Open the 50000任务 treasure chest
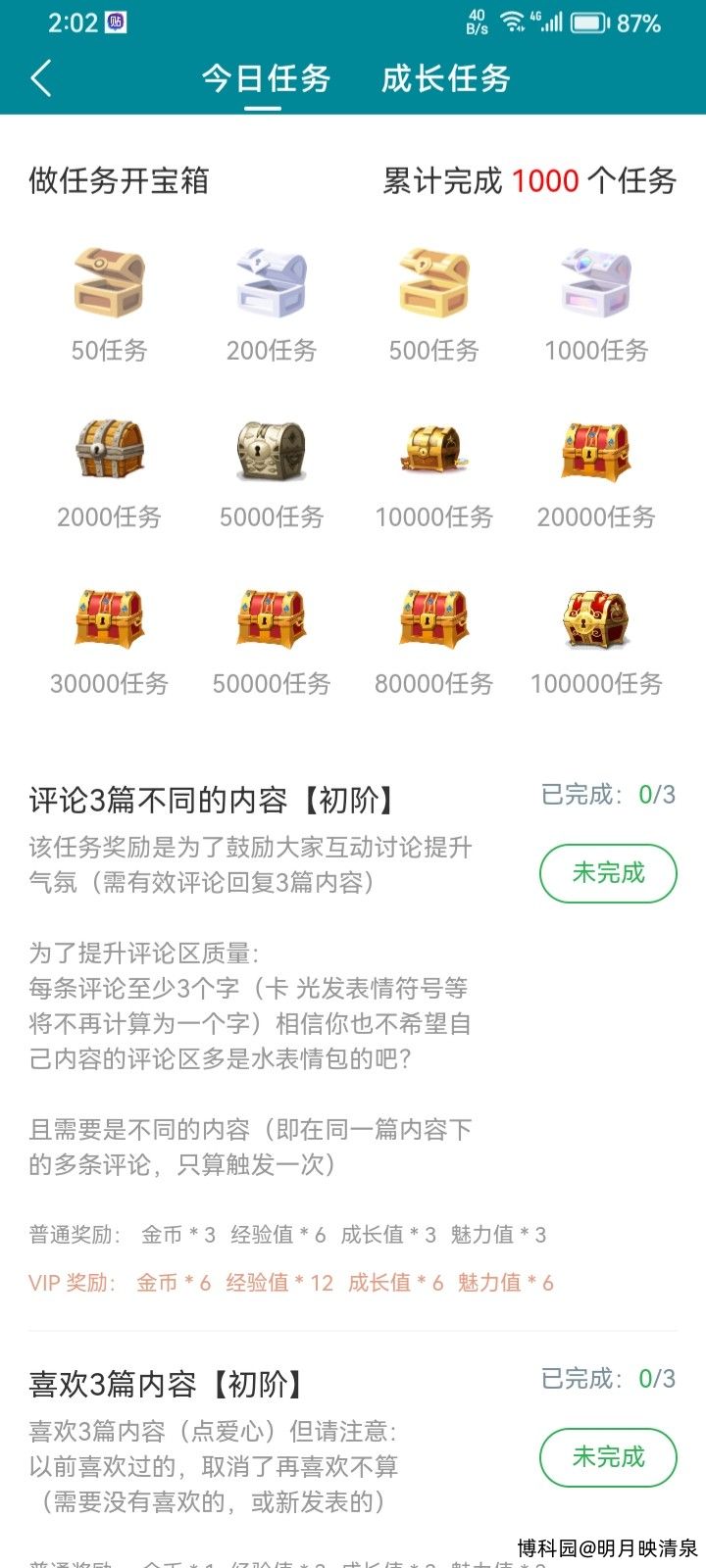Screen dimensions: 706x1568 [x=272, y=618]
